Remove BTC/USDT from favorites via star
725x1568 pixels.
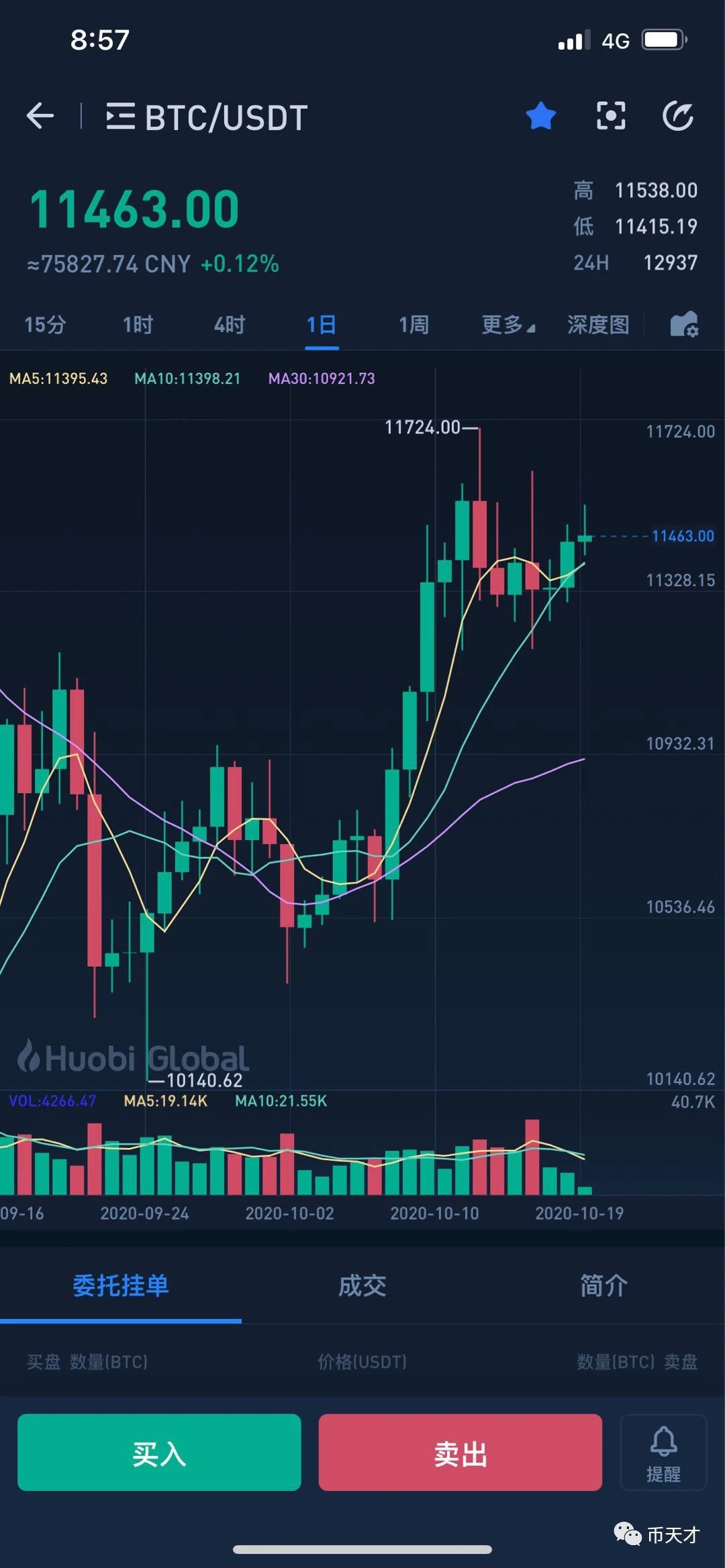[x=540, y=116]
